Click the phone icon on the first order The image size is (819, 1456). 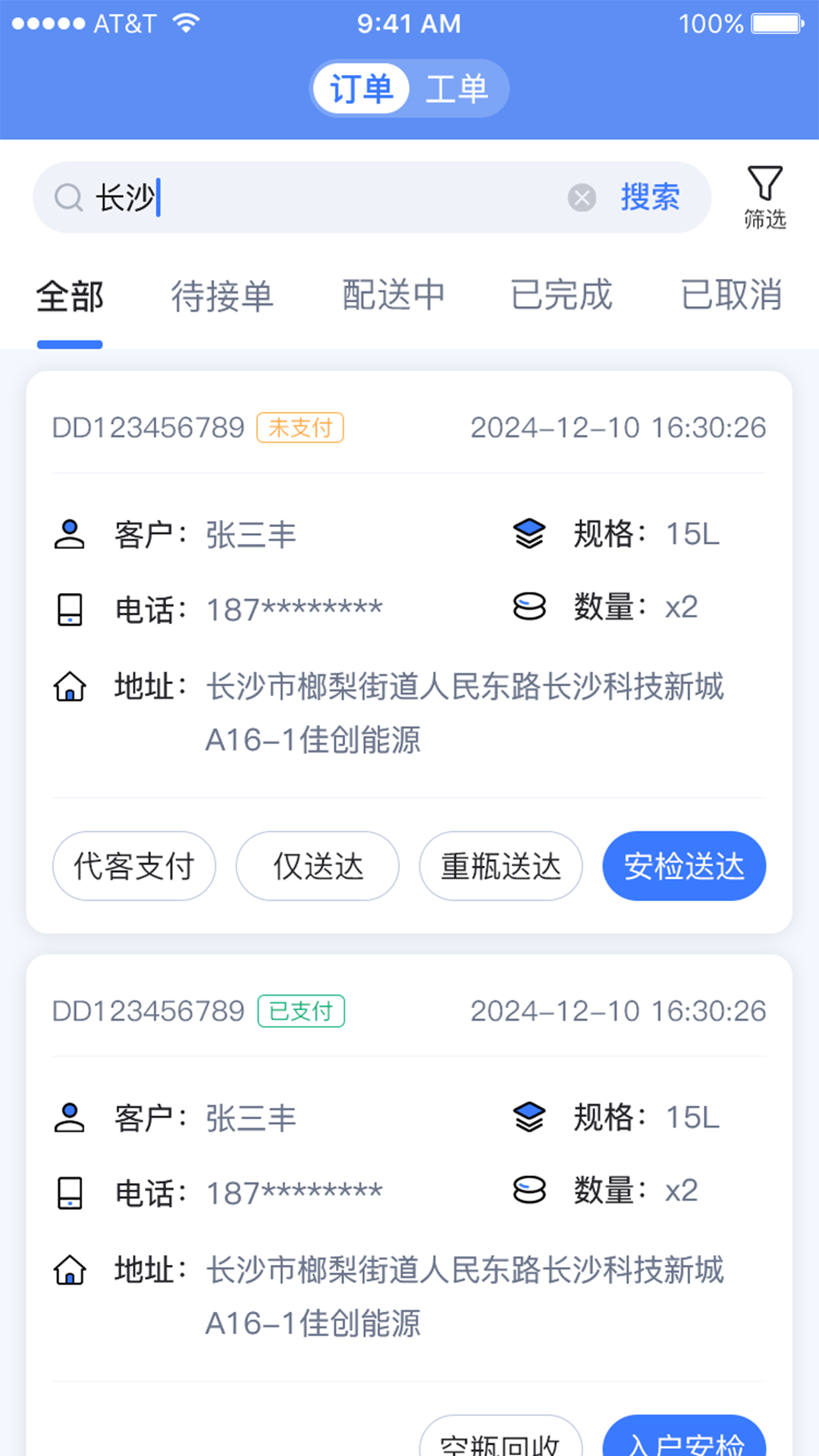[x=70, y=607]
